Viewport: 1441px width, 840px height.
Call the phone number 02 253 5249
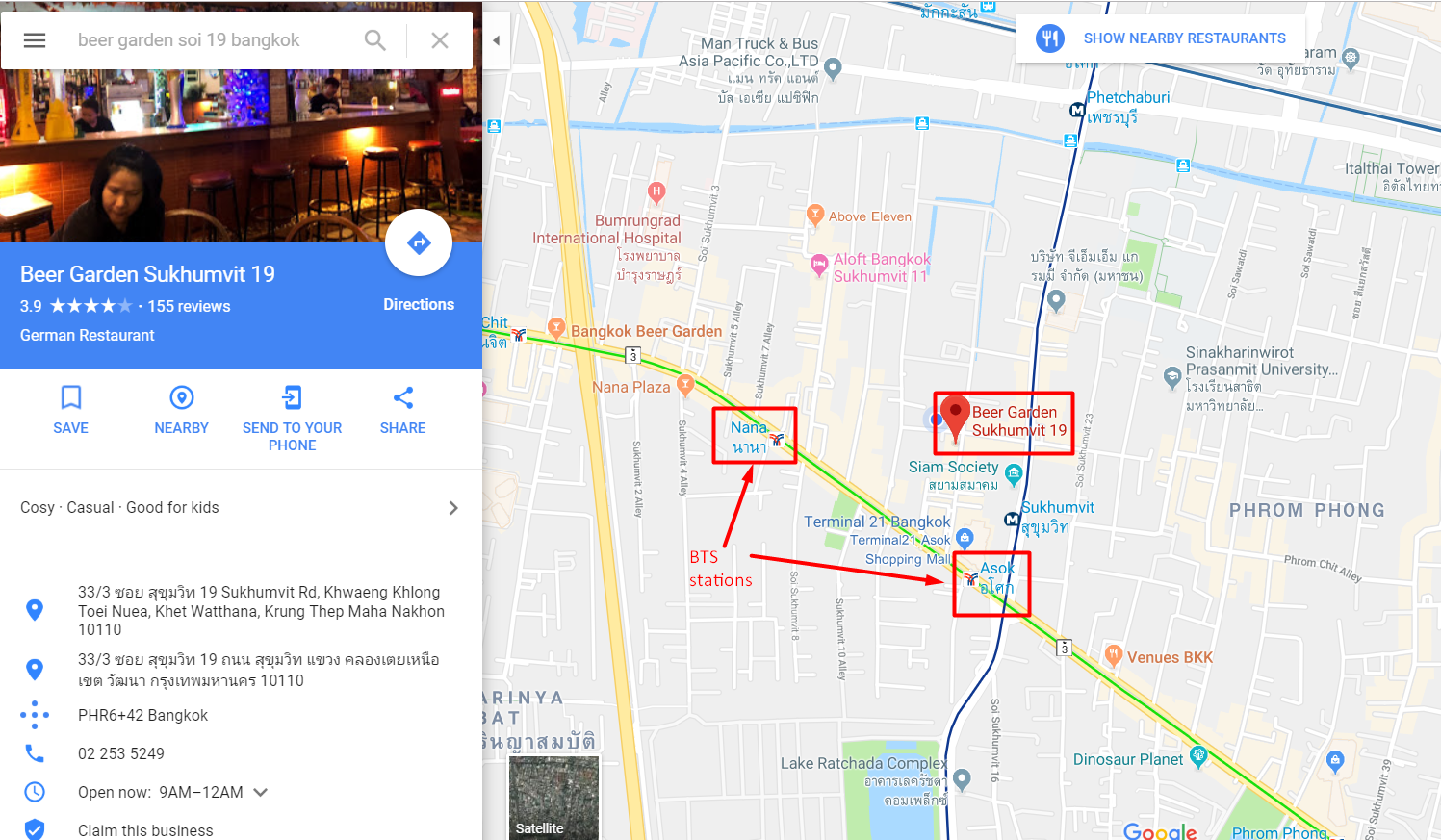(x=121, y=753)
